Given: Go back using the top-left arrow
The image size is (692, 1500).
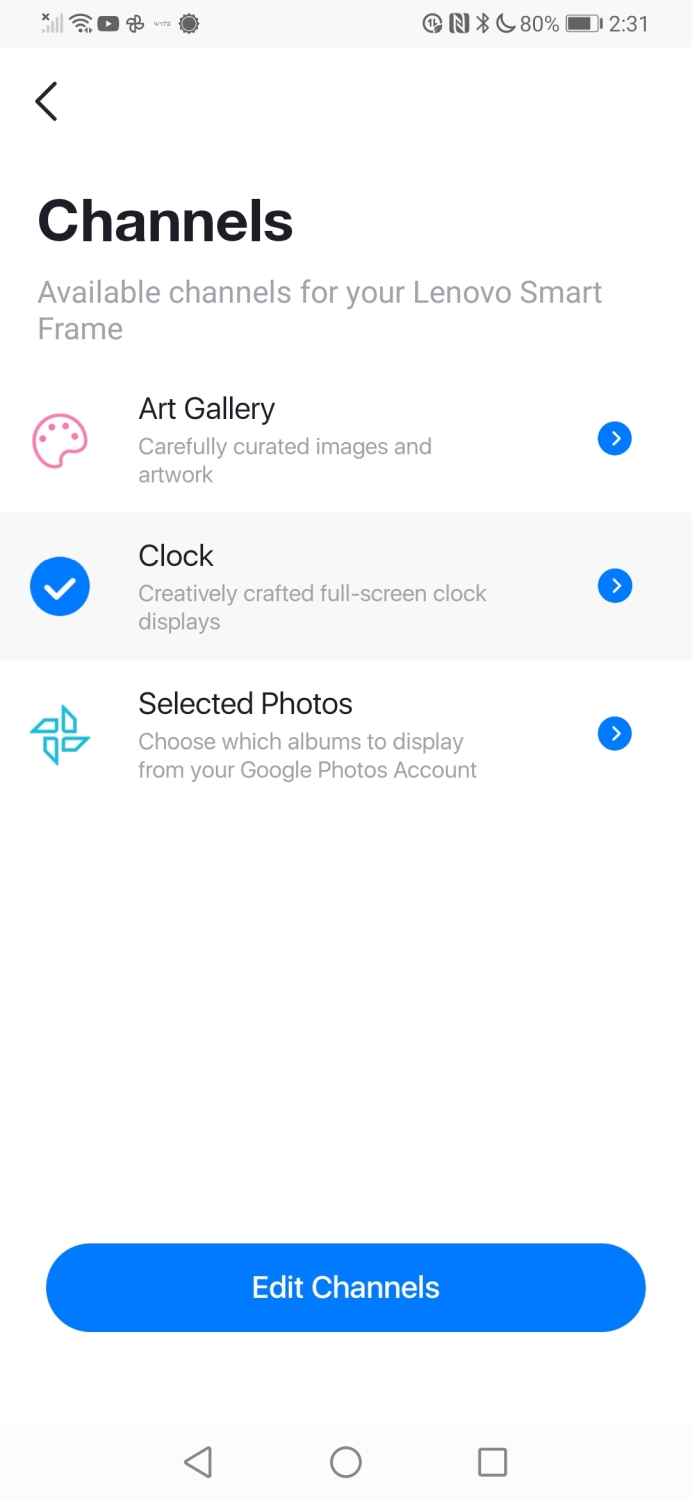Looking at the screenshot, I should [46, 101].
